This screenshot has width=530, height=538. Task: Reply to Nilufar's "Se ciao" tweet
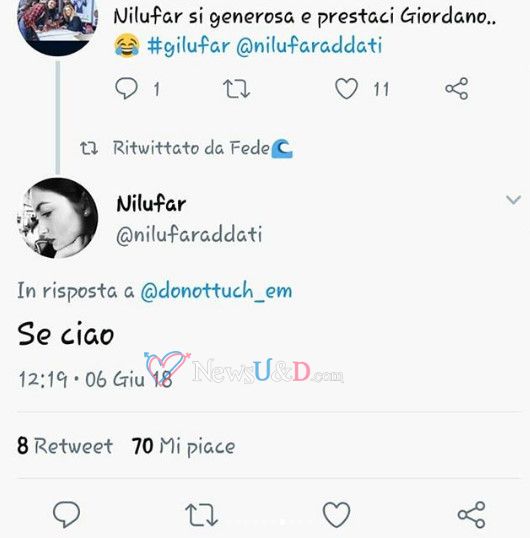(67, 514)
